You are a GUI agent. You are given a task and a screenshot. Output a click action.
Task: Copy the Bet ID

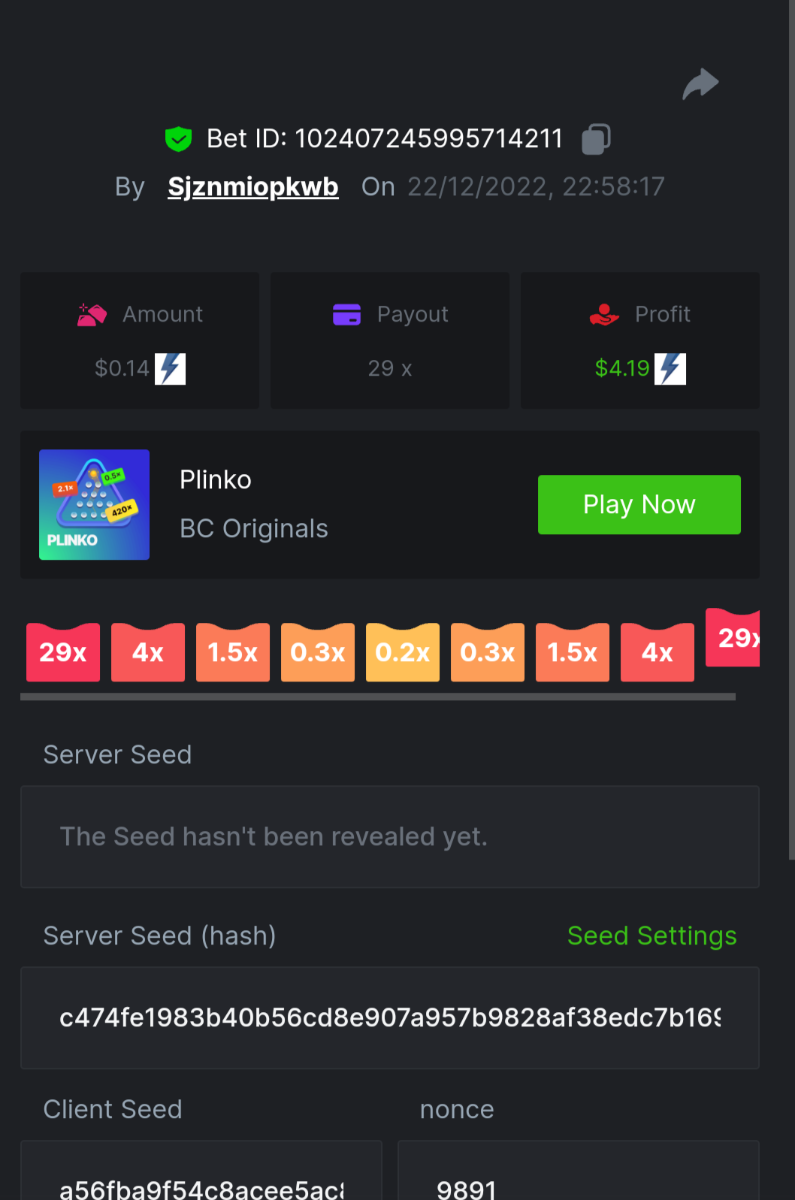596,139
